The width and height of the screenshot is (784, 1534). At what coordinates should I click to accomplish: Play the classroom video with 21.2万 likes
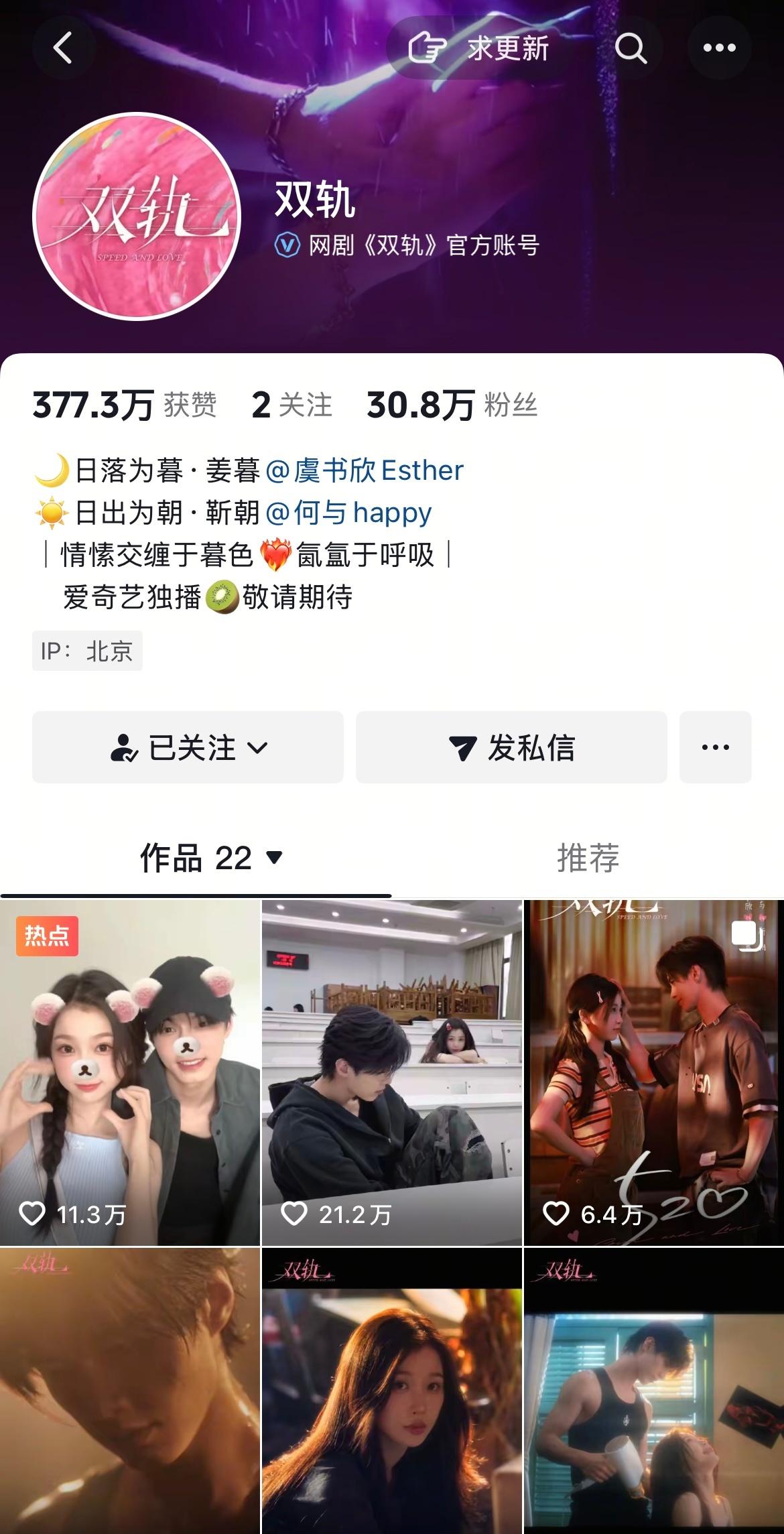(x=391, y=1072)
